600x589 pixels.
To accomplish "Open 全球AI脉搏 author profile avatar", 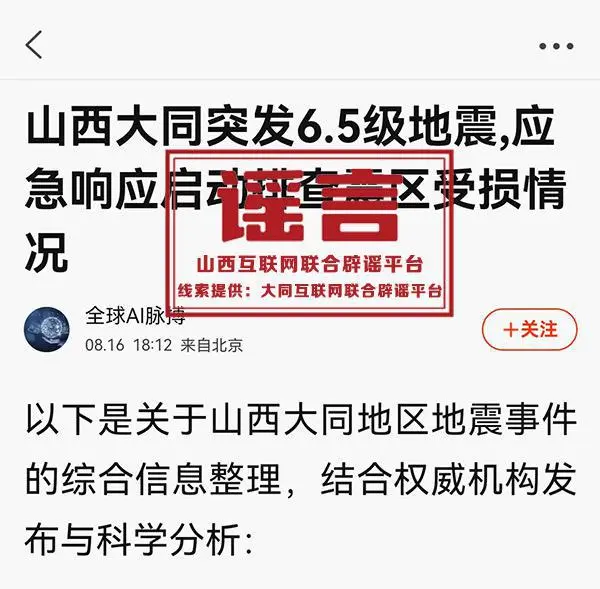I will 47,329.
